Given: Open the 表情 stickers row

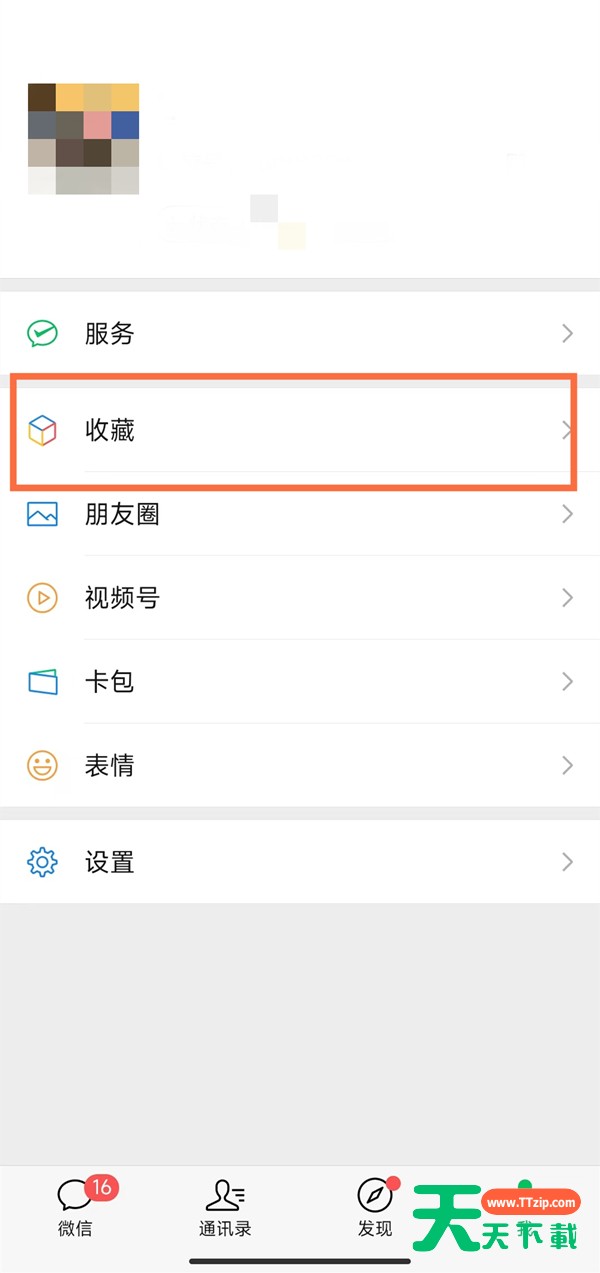Looking at the screenshot, I should pyautogui.click(x=300, y=766).
